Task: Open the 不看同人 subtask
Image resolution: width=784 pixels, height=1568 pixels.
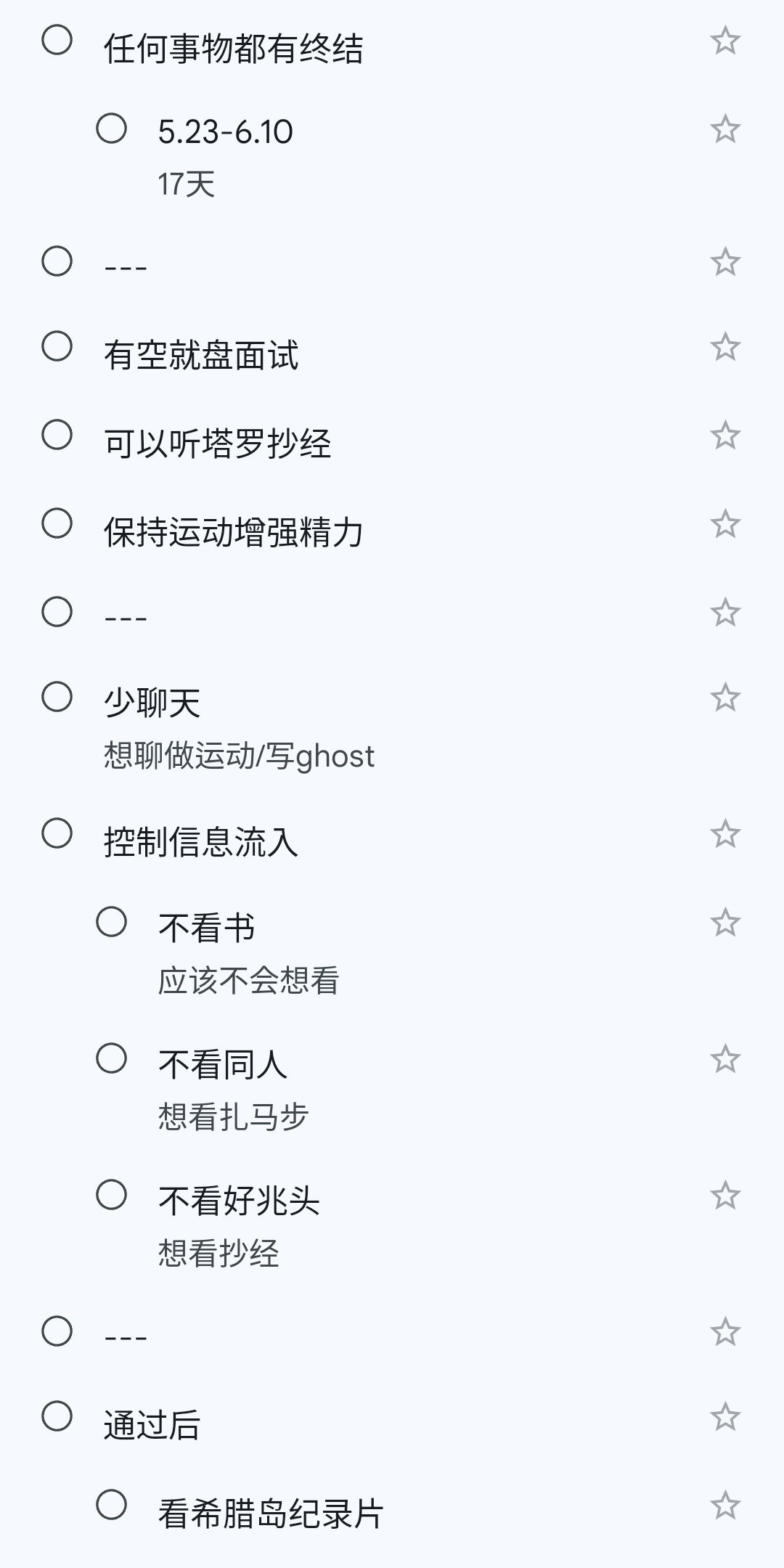Action: [x=223, y=1065]
